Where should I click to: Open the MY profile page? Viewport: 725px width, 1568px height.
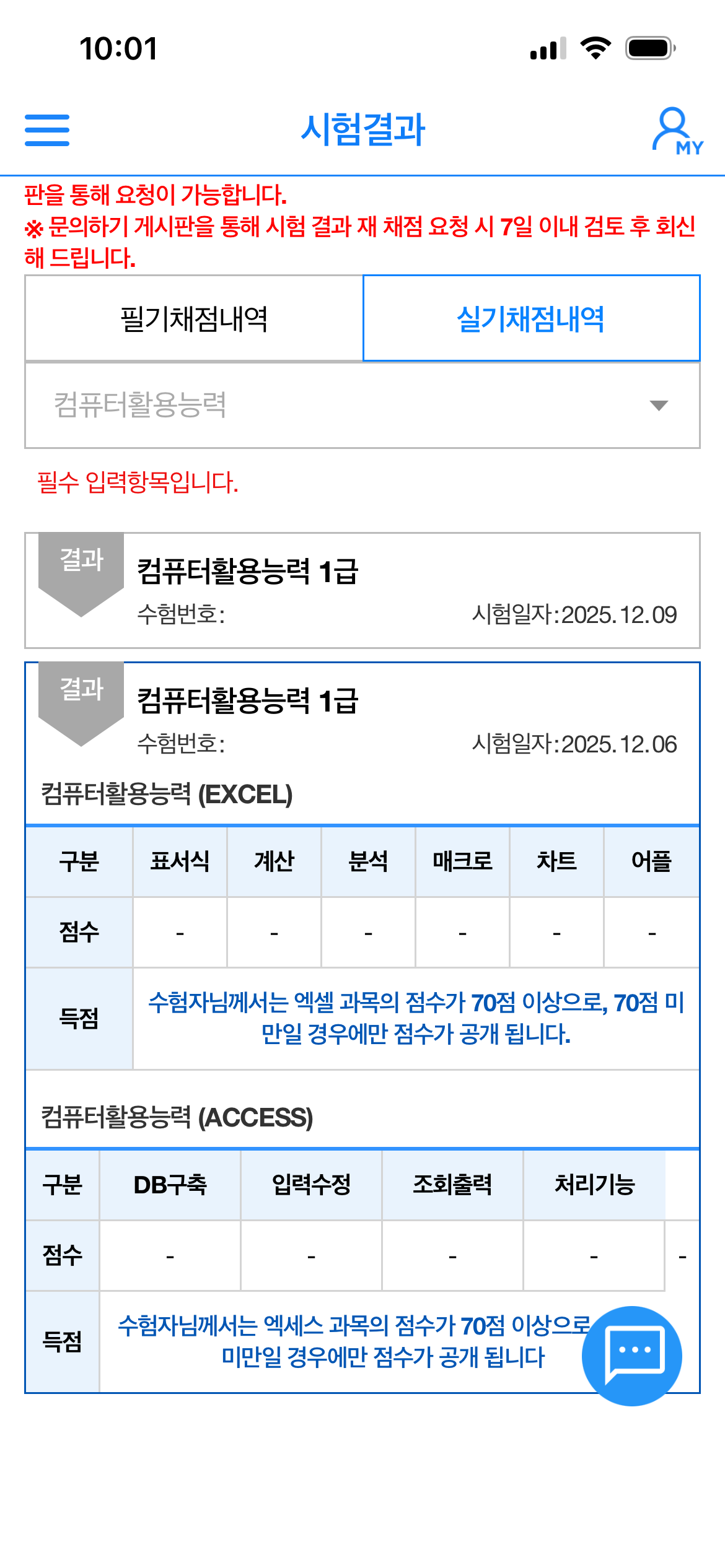[x=677, y=131]
